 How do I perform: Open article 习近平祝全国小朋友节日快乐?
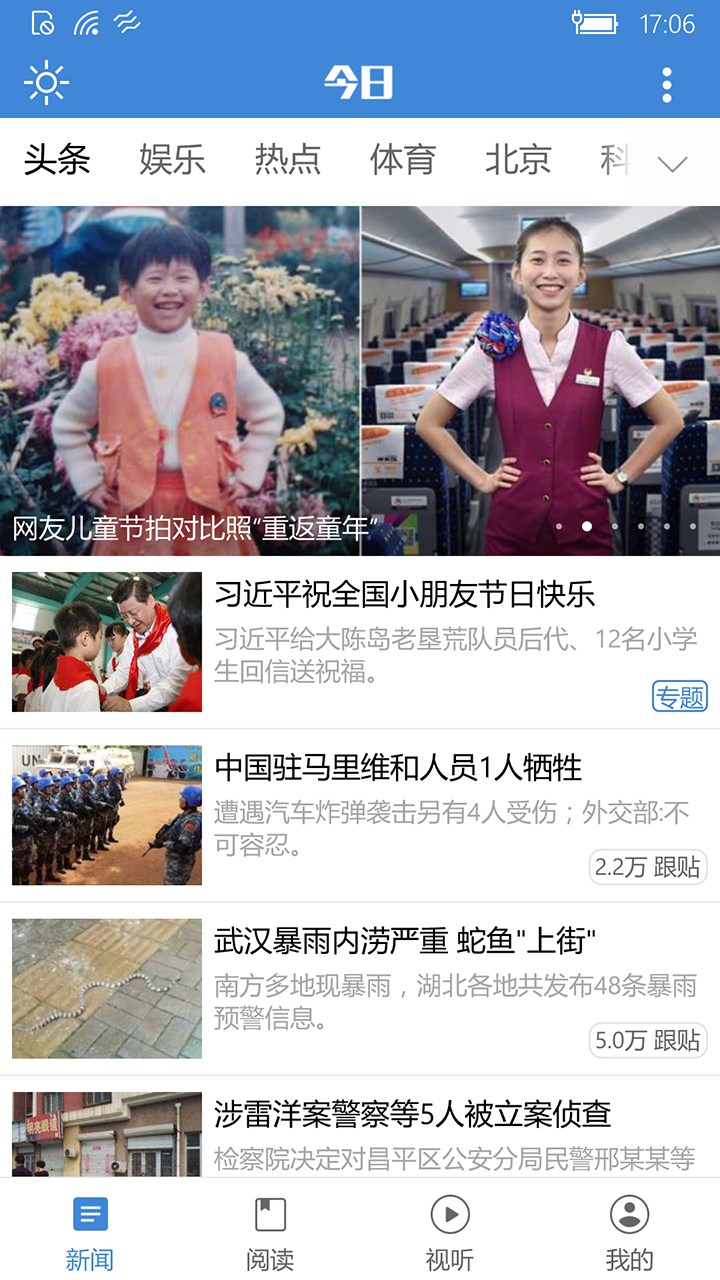(x=404, y=595)
